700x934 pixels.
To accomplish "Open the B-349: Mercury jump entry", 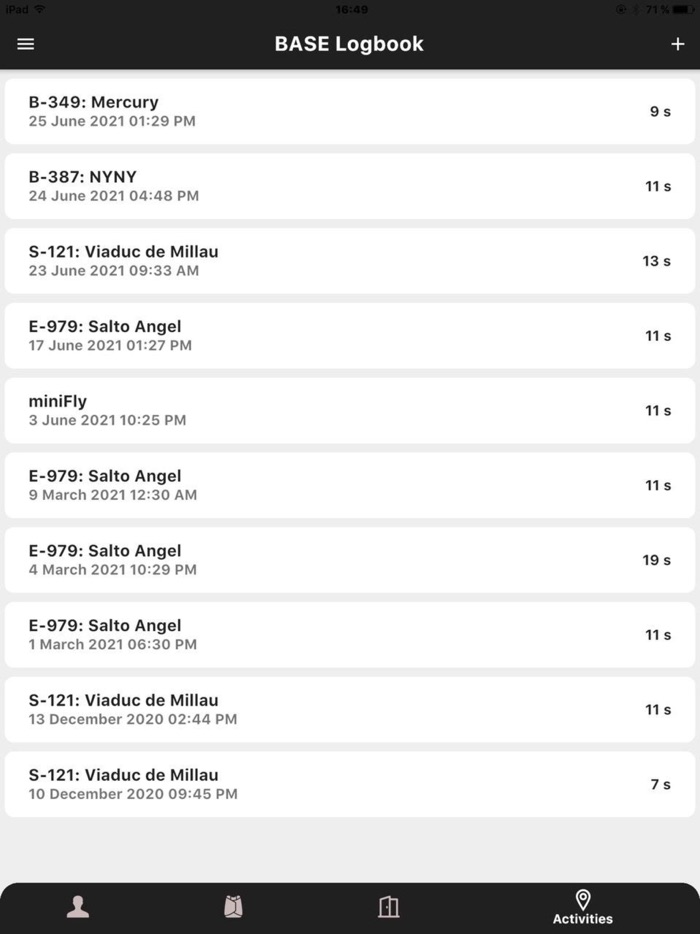I will [x=349, y=111].
